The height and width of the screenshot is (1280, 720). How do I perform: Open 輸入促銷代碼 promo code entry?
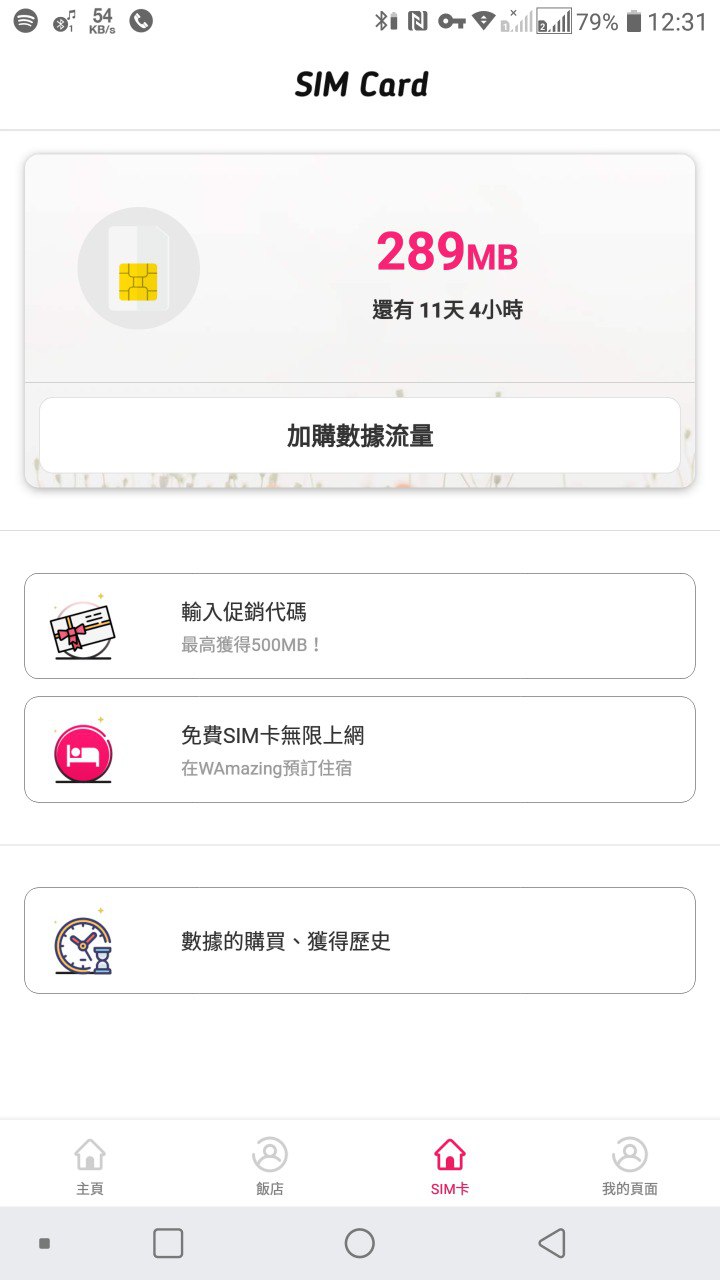[360, 626]
